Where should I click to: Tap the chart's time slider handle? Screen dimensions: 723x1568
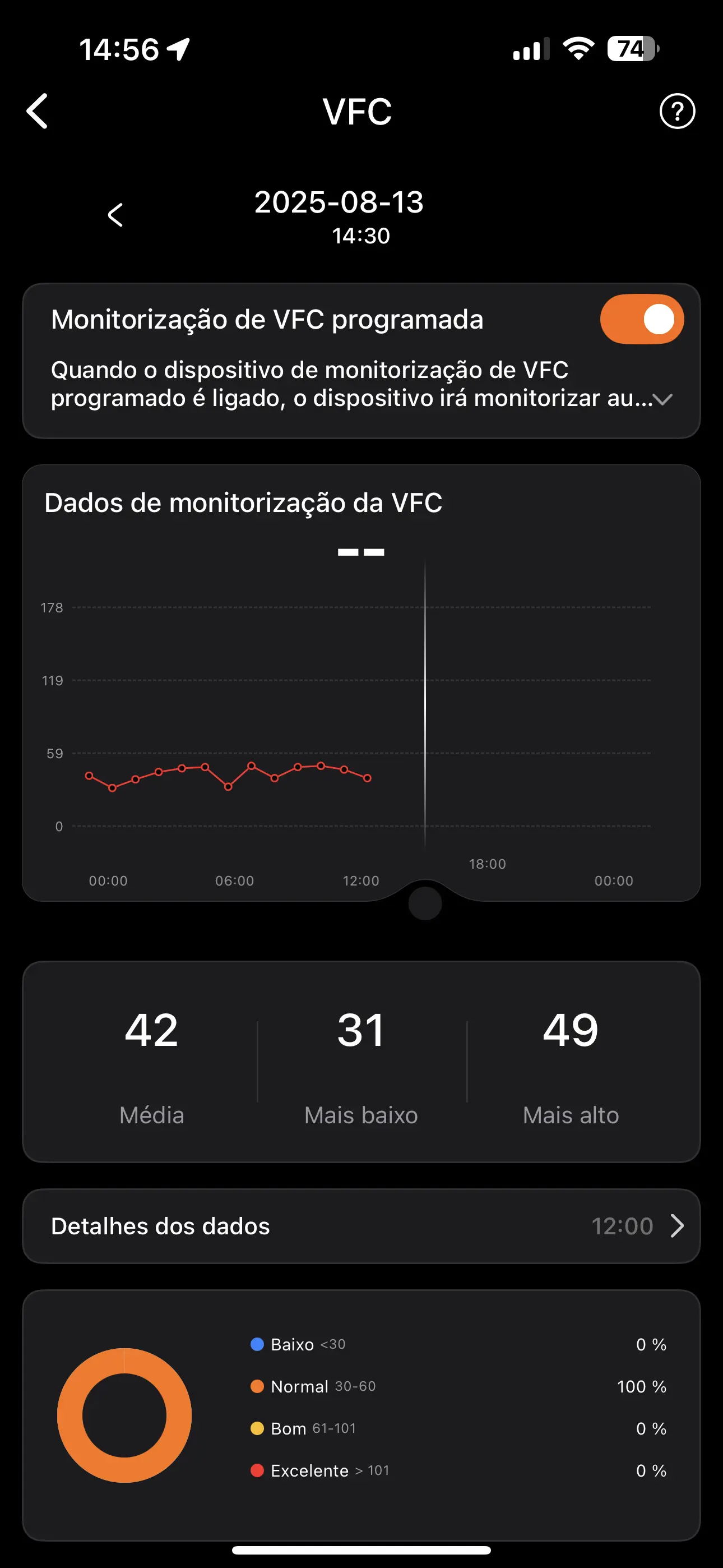tap(425, 903)
